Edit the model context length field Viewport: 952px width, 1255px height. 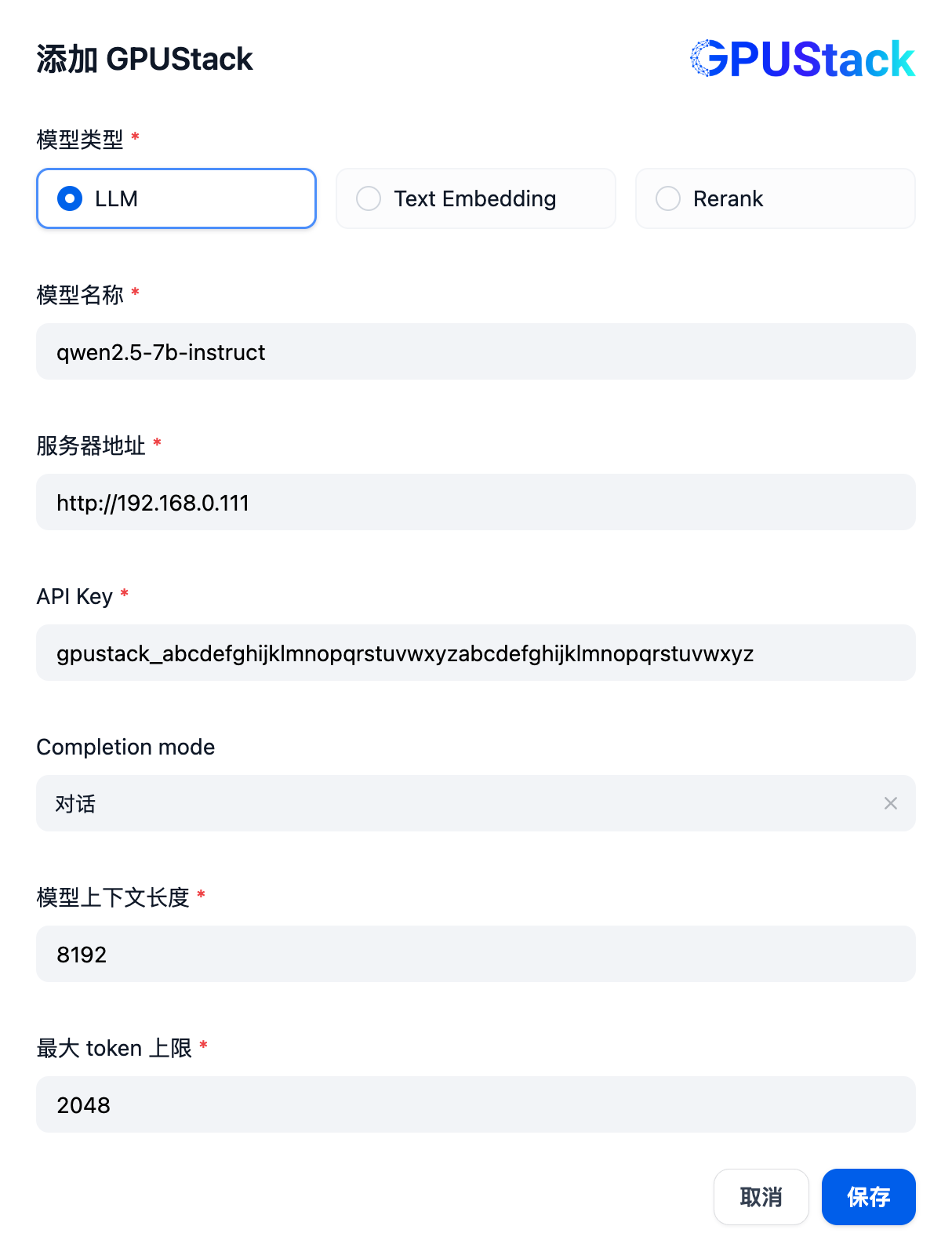(x=475, y=955)
